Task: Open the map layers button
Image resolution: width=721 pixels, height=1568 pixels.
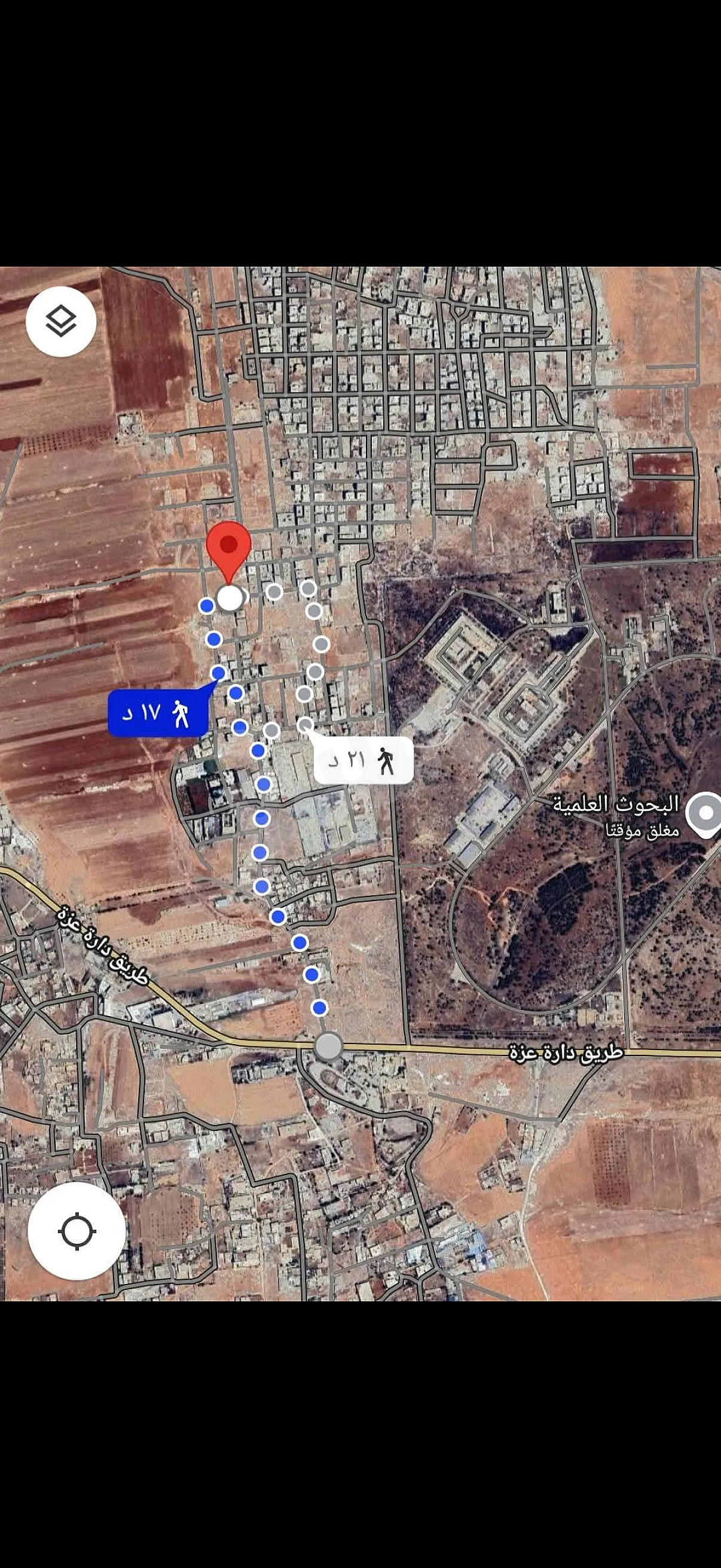Action: pos(61,321)
